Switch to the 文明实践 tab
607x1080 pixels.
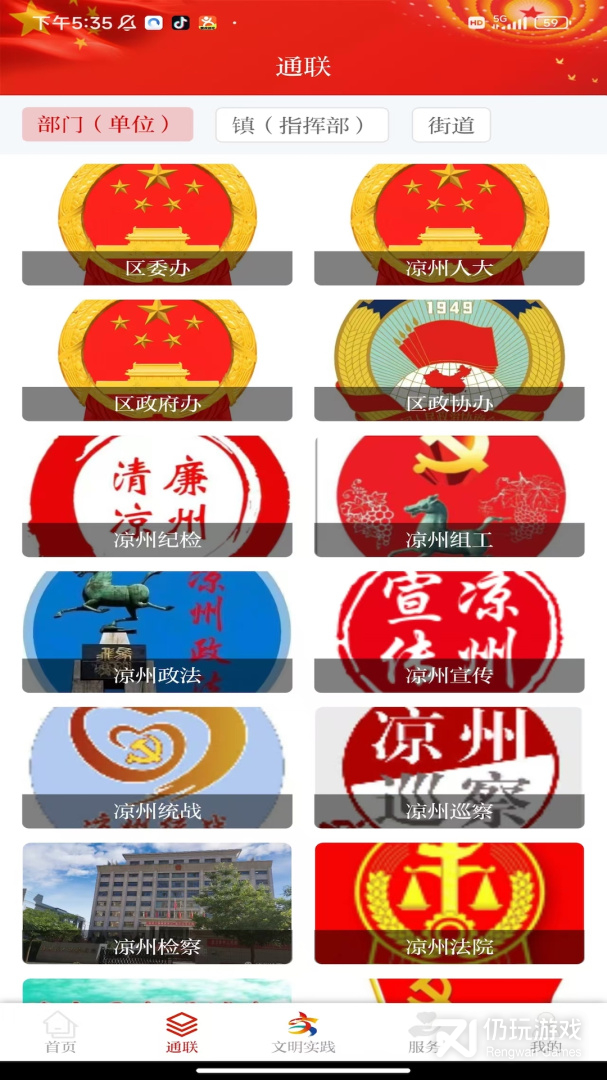[x=303, y=1033]
